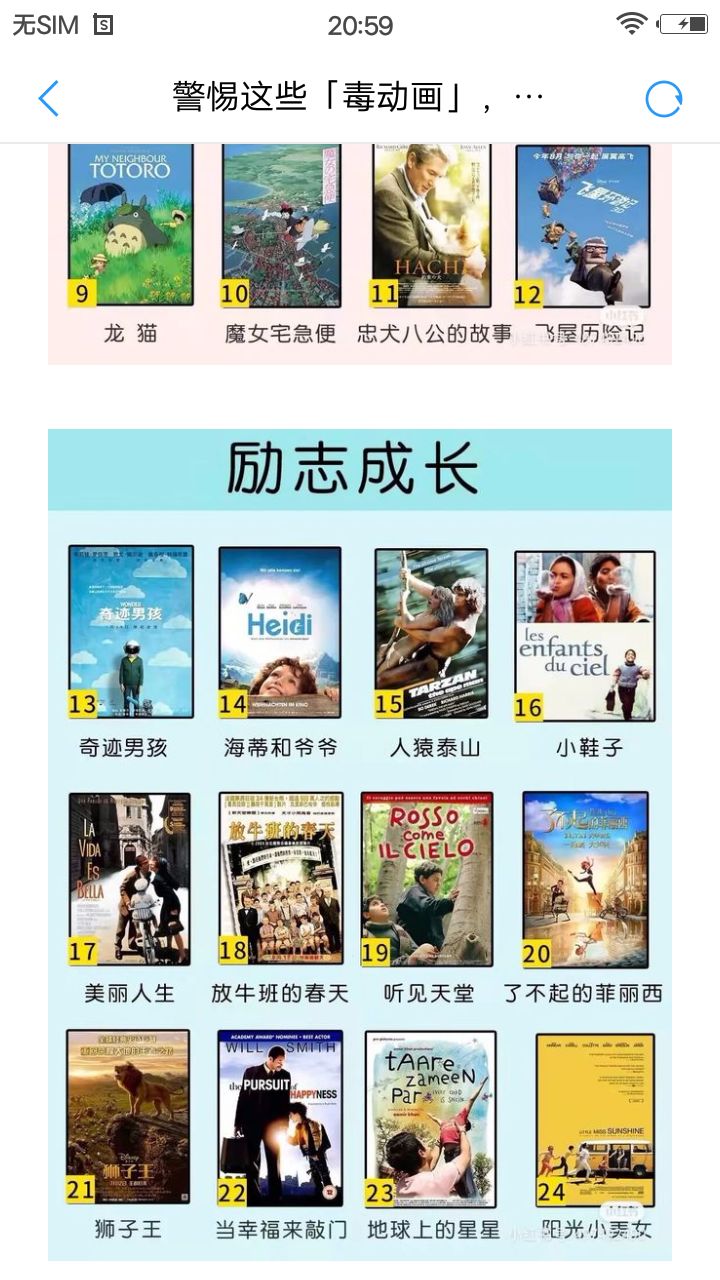Open the image containing 龙猫 poster
The width and height of the screenshot is (720, 1280).
[360, 254]
